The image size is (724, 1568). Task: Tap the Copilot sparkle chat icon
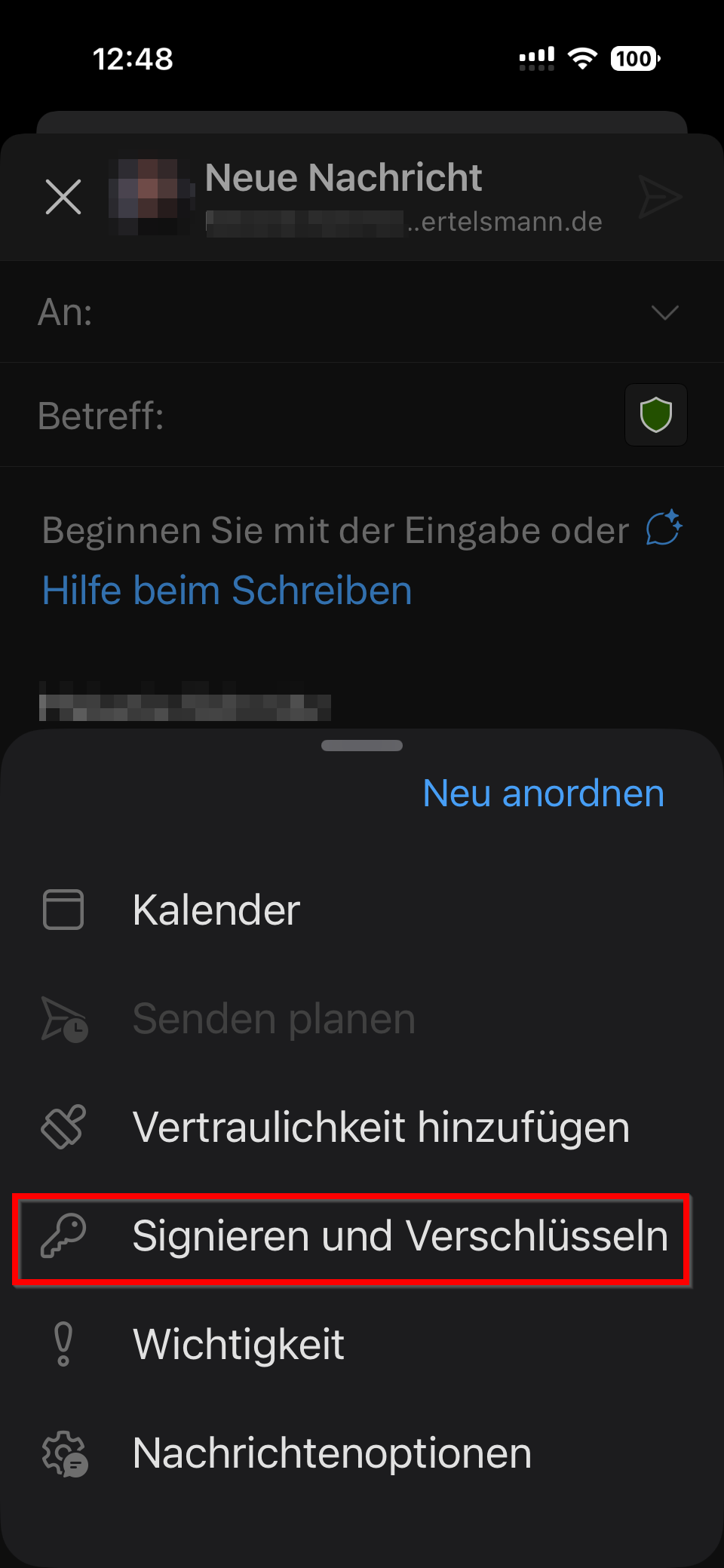pyautogui.click(x=664, y=527)
